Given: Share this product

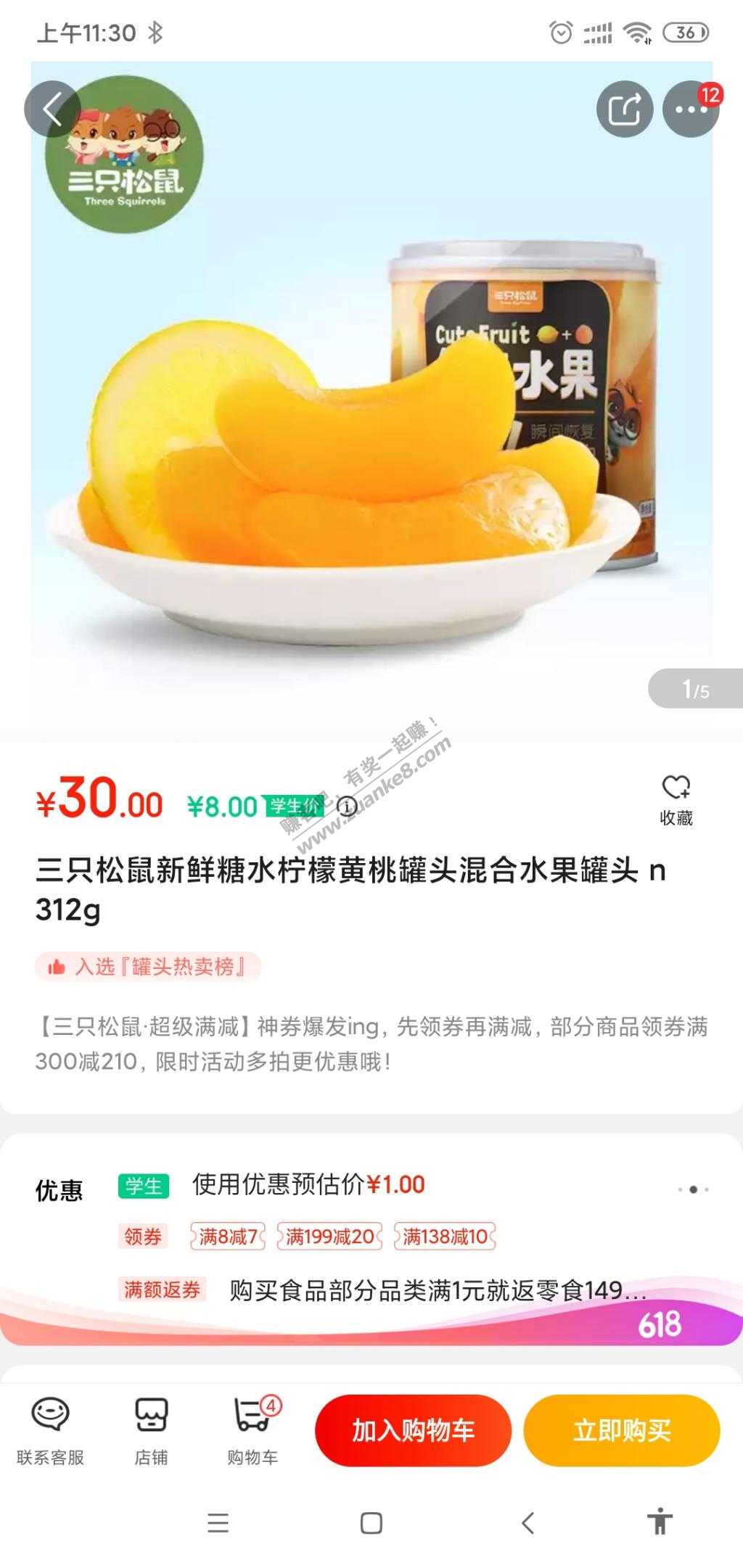Looking at the screenshot, I should pos(624,110).
